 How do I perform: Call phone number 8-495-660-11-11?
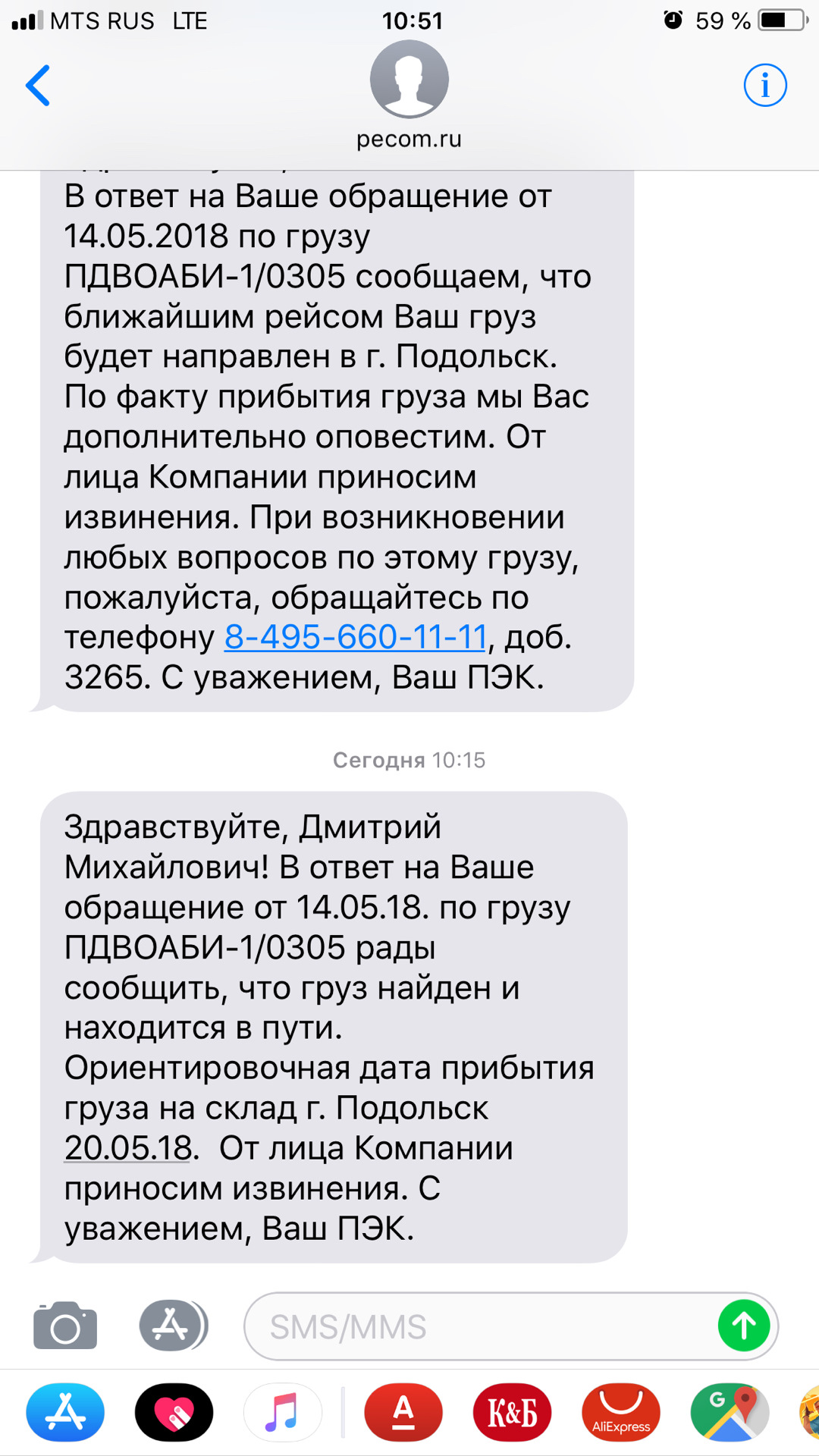tap(355, 637)
